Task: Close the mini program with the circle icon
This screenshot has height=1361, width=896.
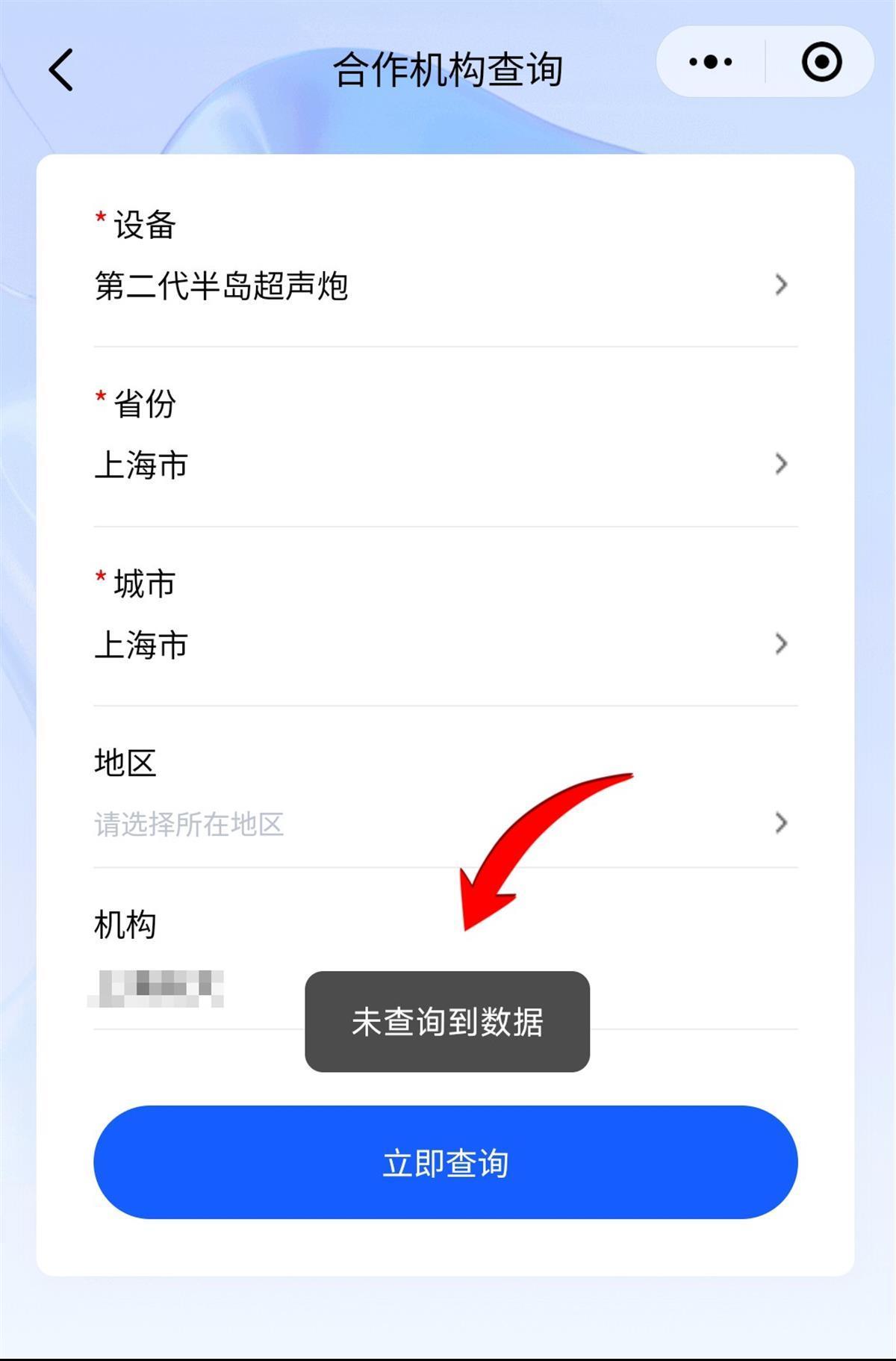Action: pos(821,62)
